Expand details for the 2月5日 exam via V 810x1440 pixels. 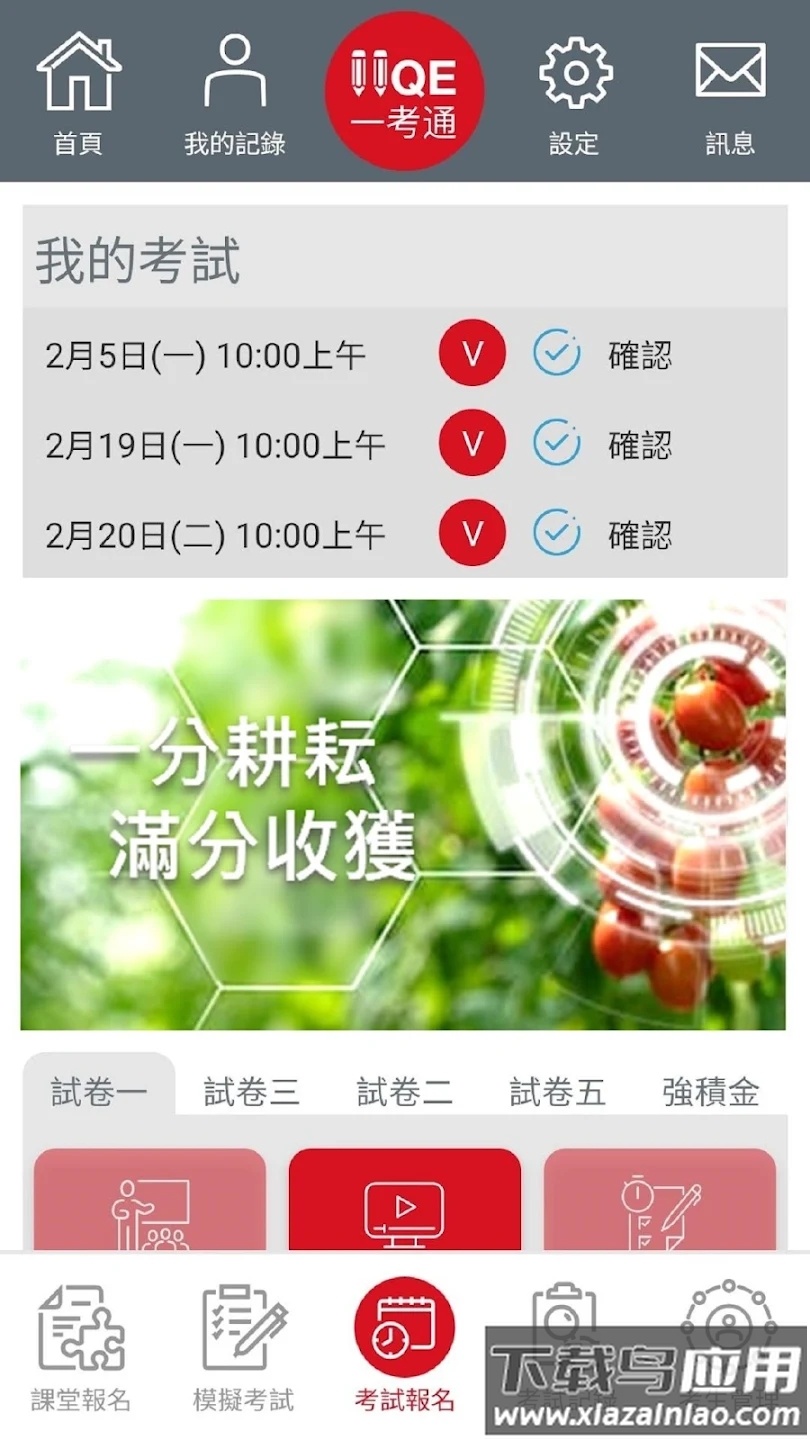(472, 353)
